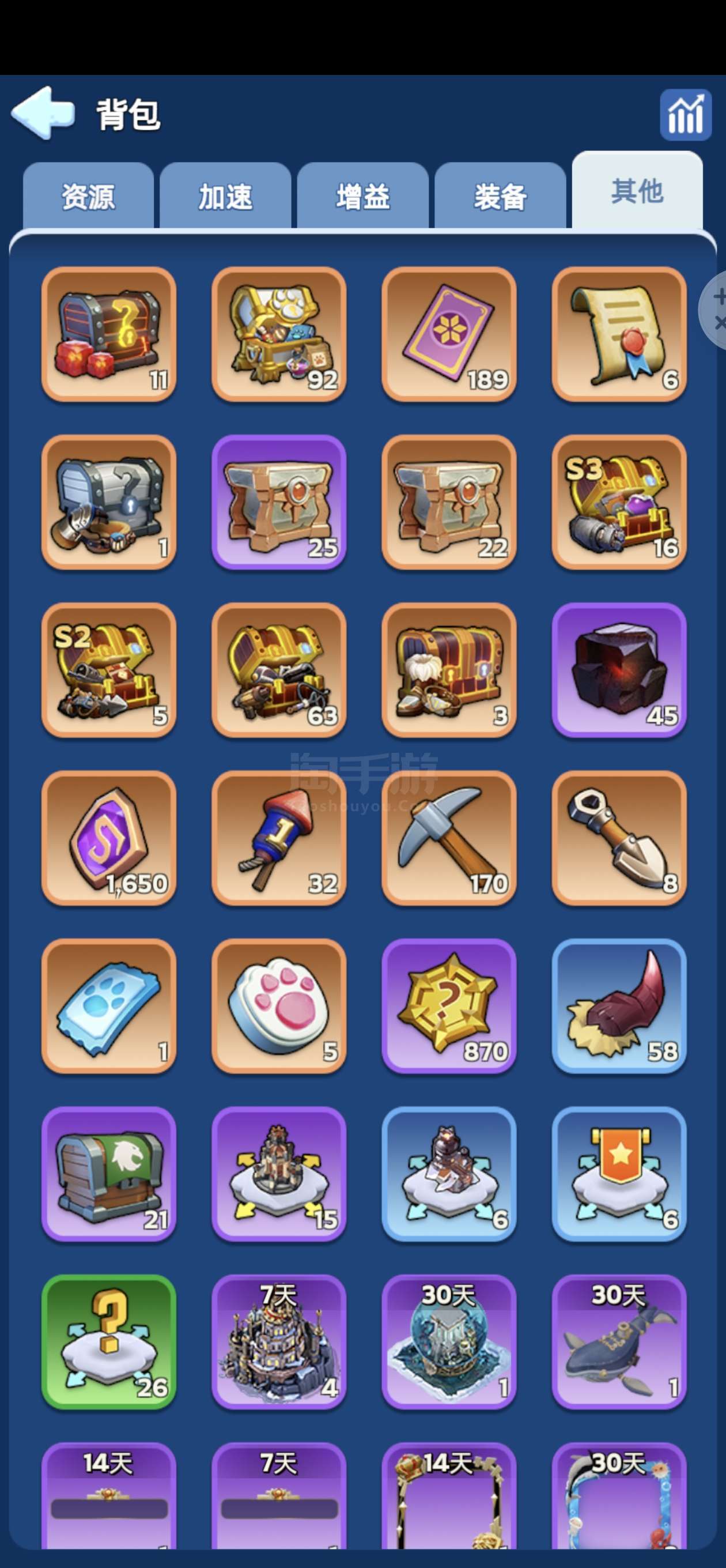Viewport: 726px width, 1568px height.
Task: Tap the S3 treasure chest with 16
Action: pyautogui.click(x=619, y=502)
